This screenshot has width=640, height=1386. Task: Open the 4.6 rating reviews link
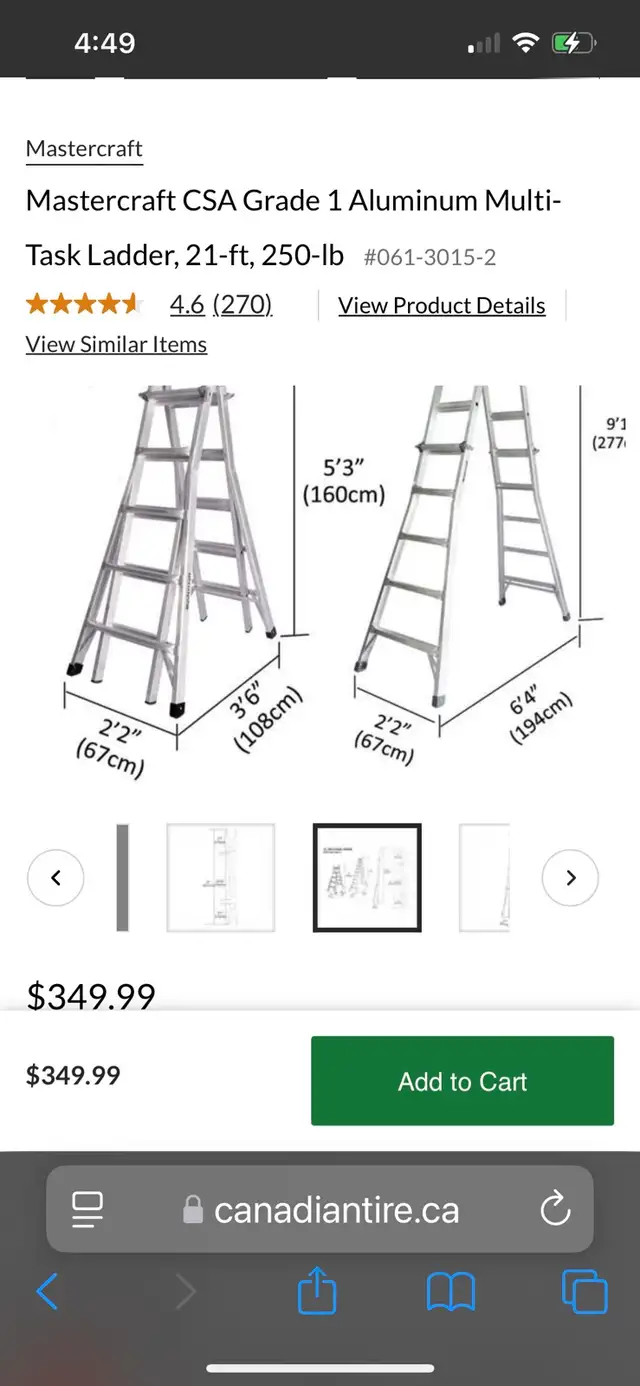[x=220, y=305]
